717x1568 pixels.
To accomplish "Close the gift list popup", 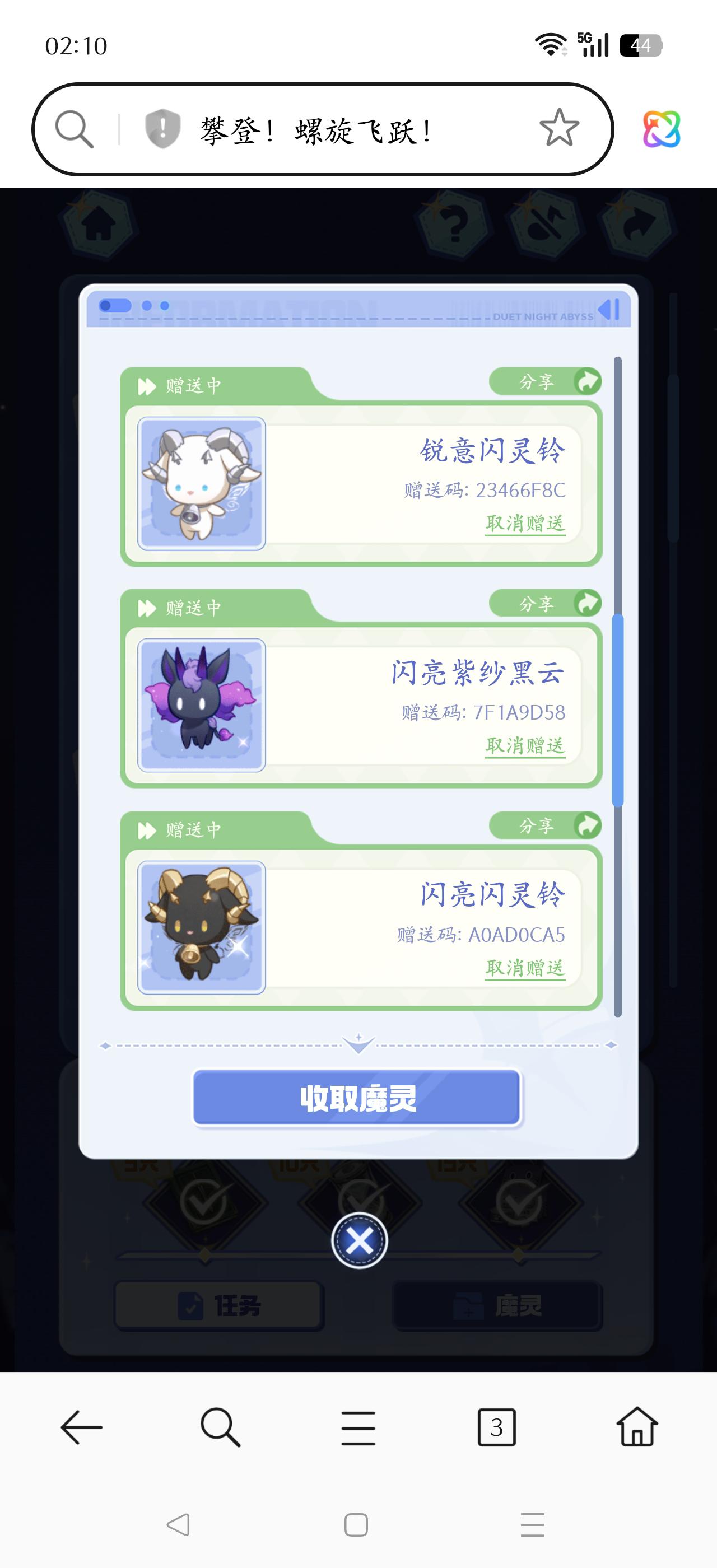I will point(359,1240).
